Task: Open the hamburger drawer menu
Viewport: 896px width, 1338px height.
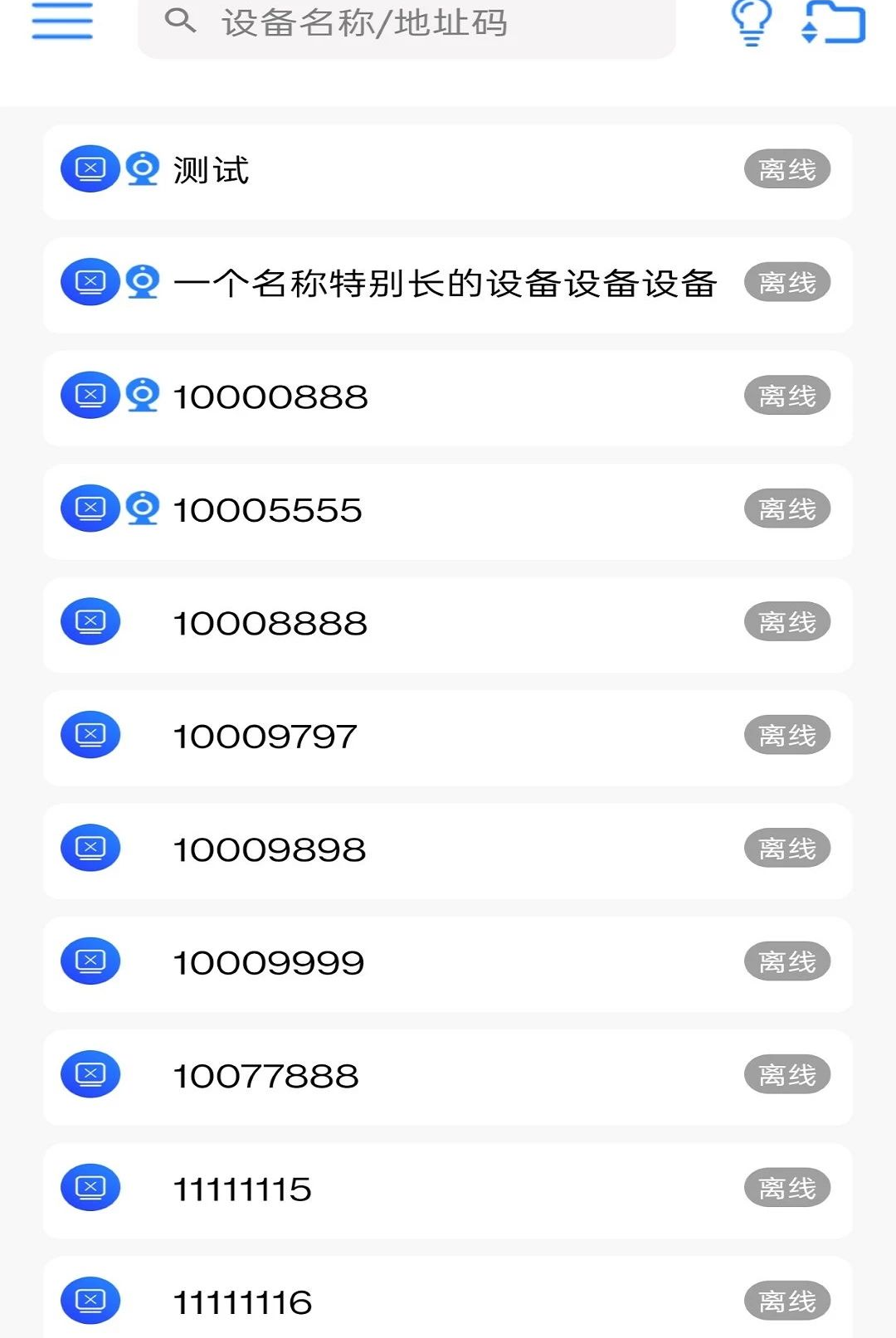Action: click(62, 22)
